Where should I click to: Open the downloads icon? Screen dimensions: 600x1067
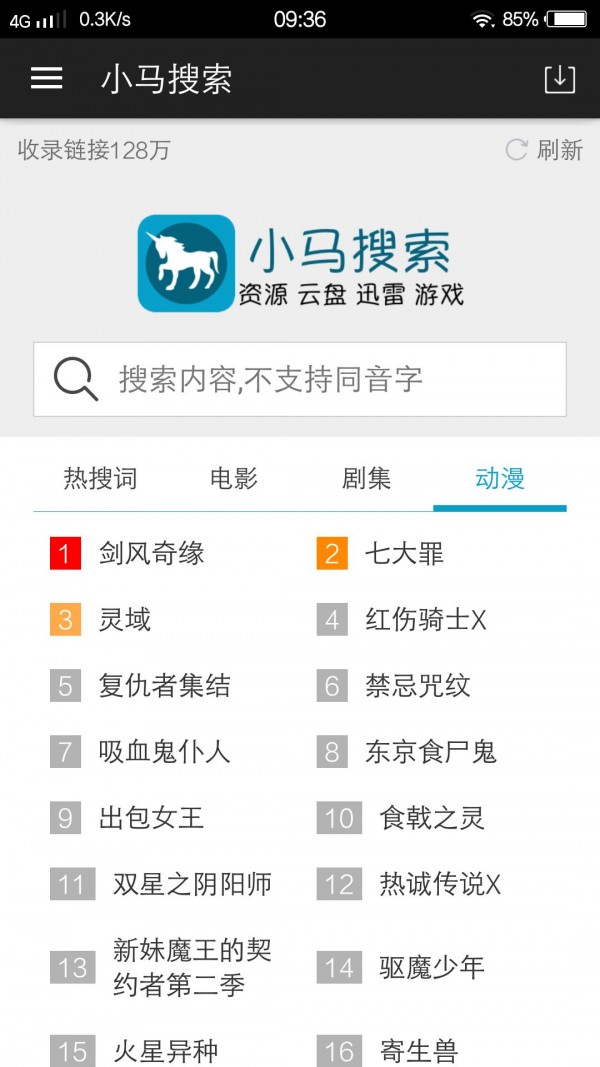559,79
